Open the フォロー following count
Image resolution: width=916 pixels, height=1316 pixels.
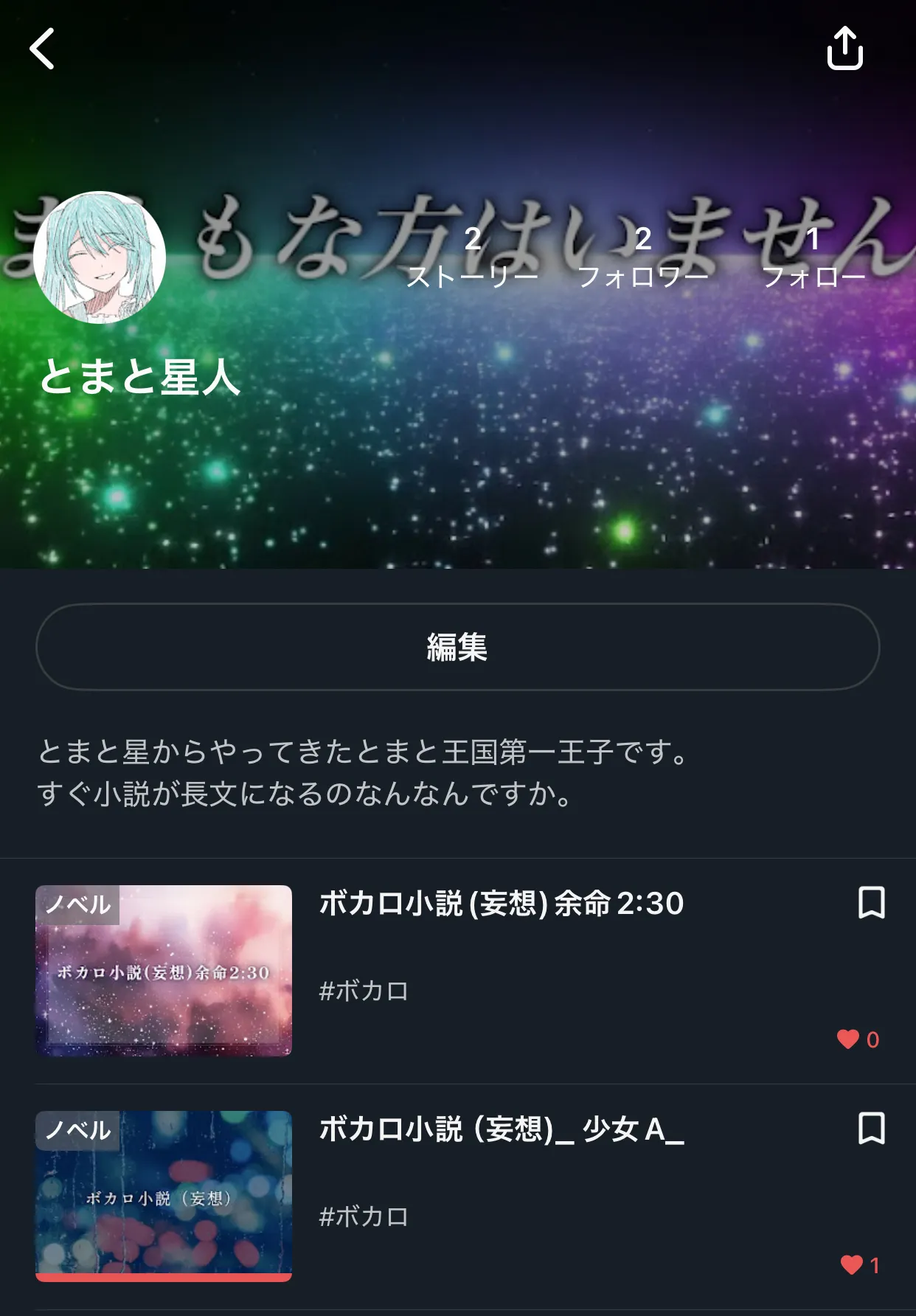(813, 257)
